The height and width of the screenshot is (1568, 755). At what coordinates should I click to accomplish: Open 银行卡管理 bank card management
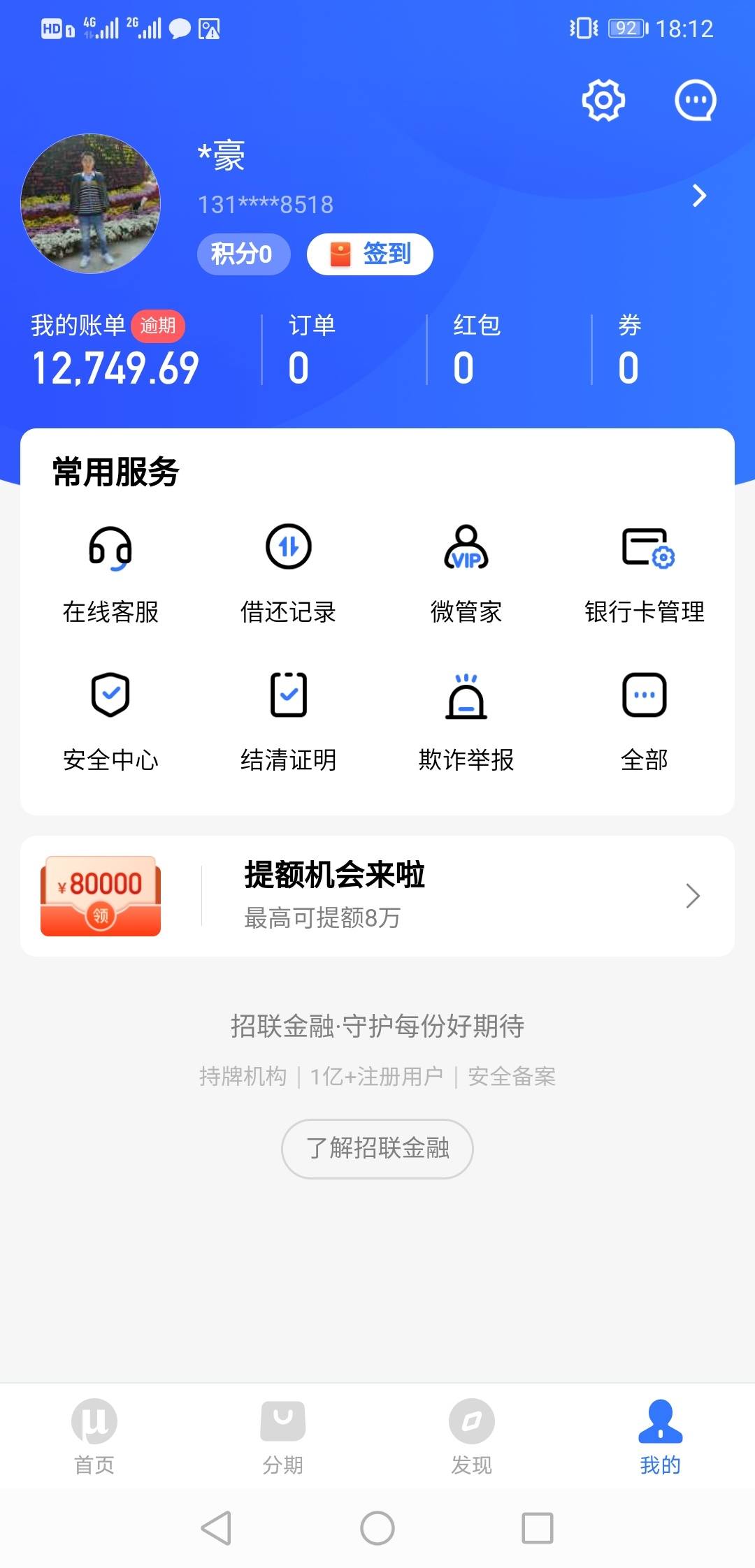click(x=645, y=573)
